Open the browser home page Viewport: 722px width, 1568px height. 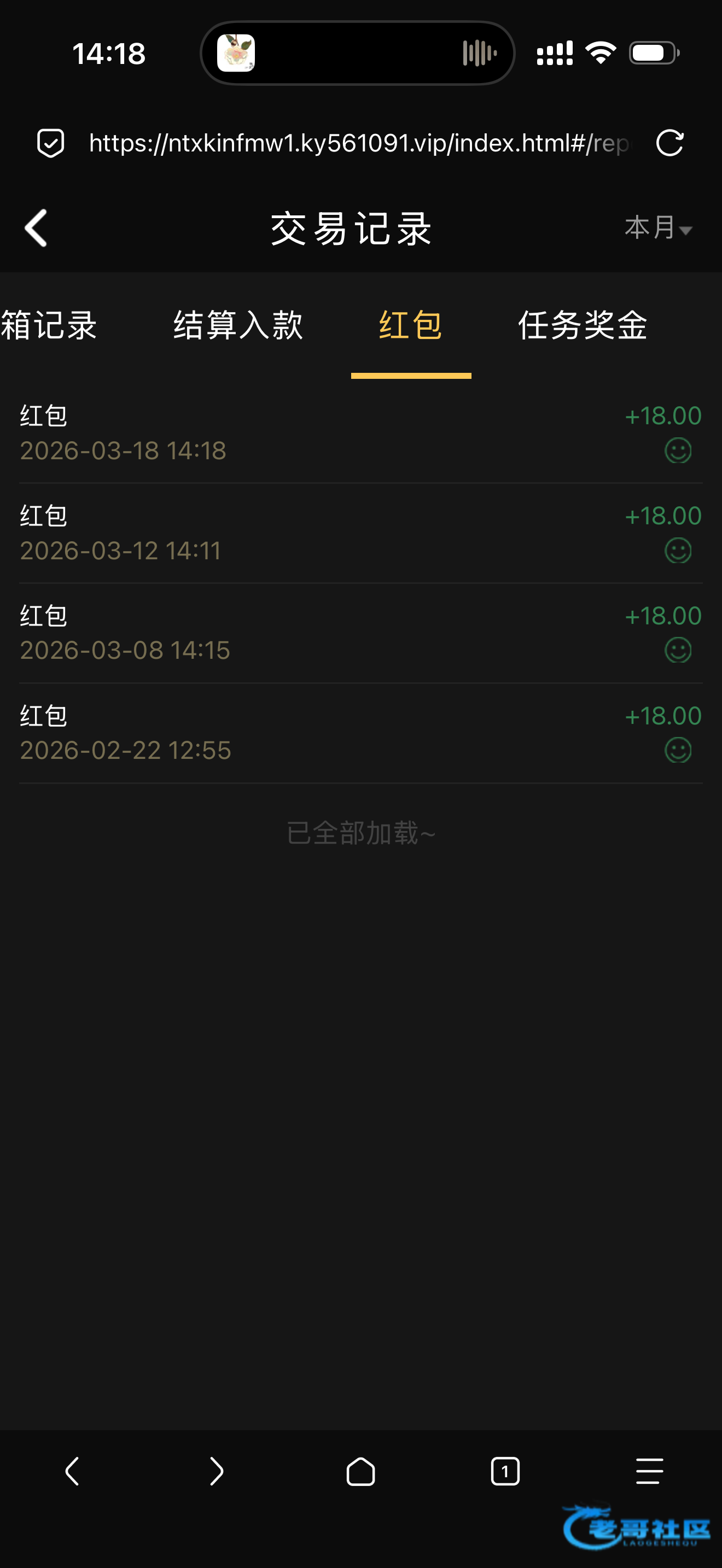pyautogui.click(x=360, y=1472)
